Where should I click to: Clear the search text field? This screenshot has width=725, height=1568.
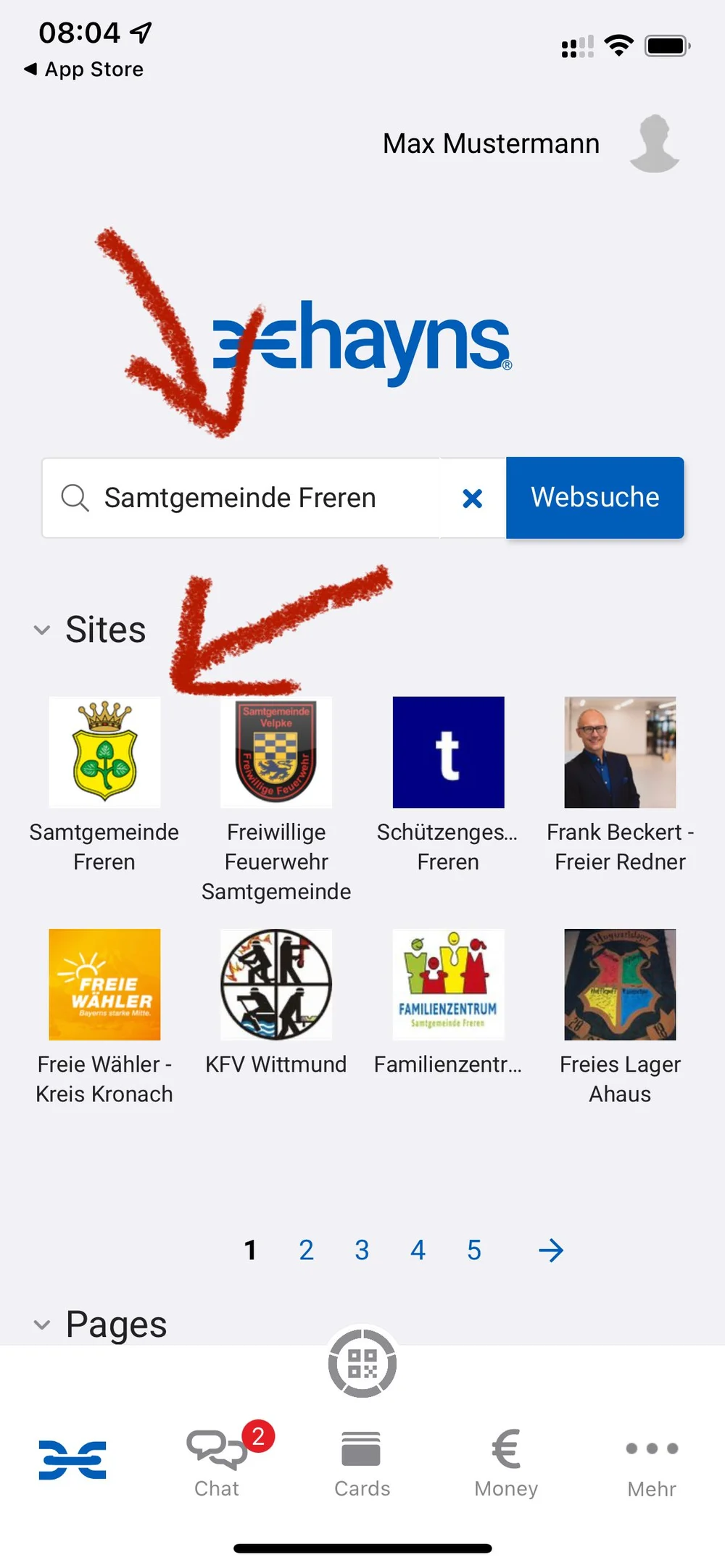pyautogui.click(x=472, y=499)
